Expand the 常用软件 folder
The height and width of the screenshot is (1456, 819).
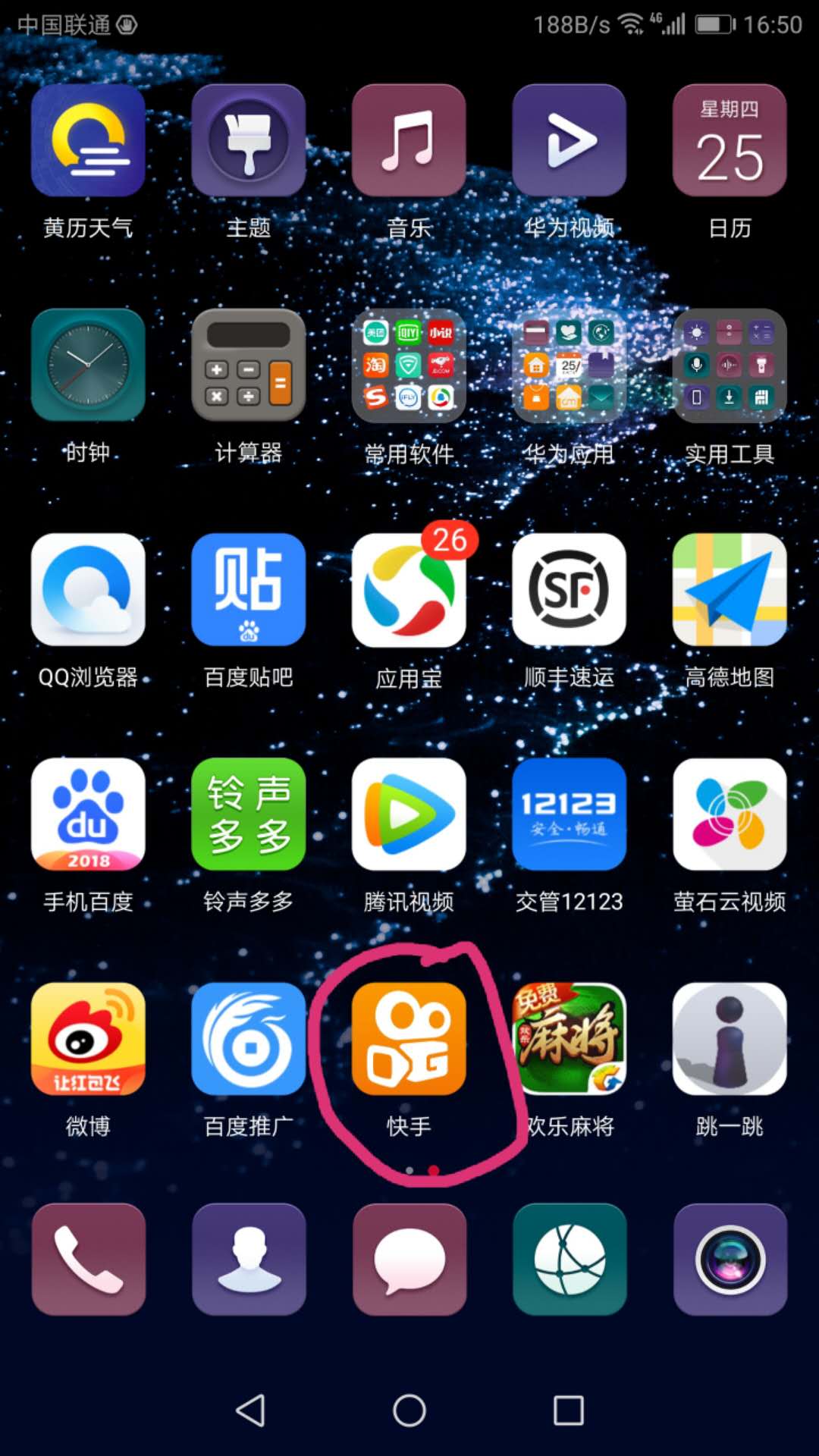pos(409,365)
